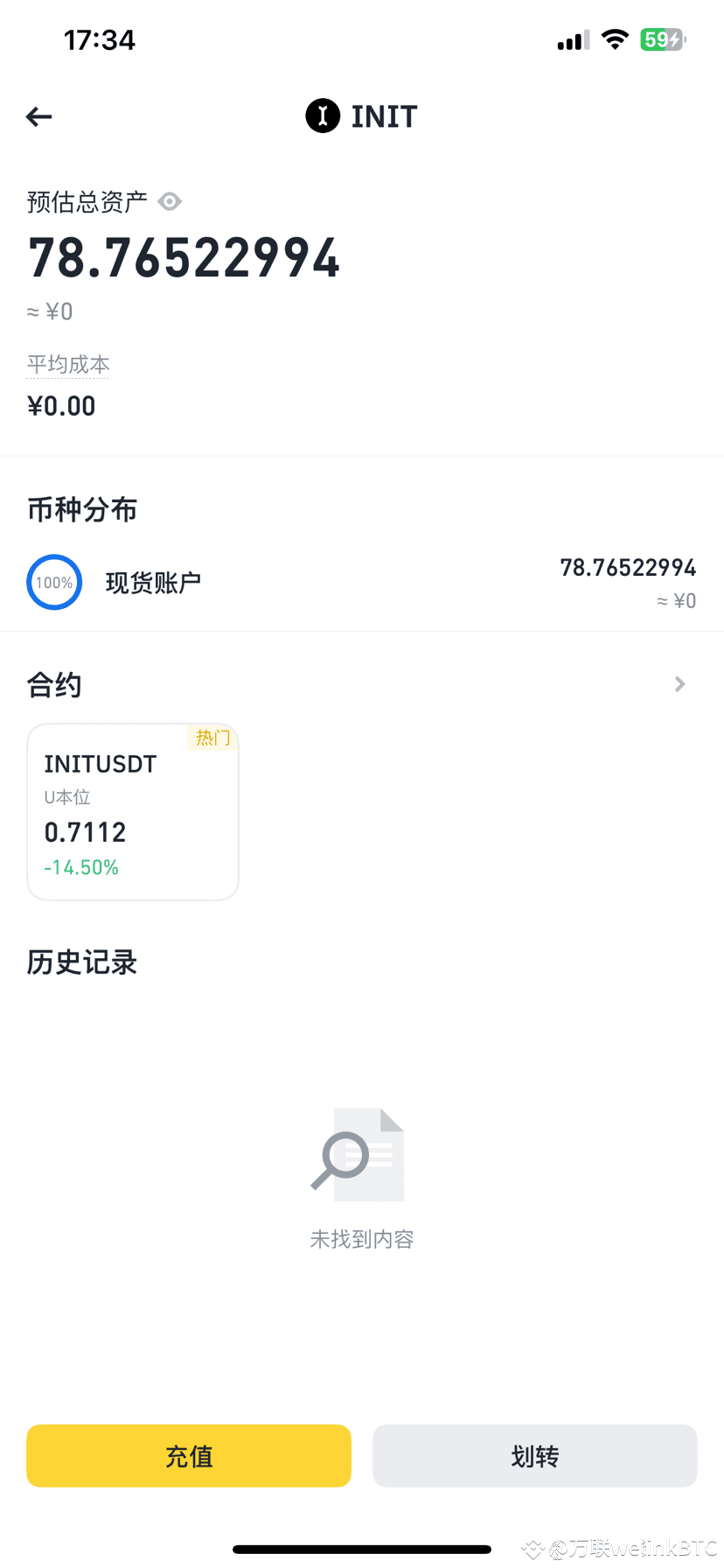Viewport: 724px width, 1568px height.
Task: Show details for ≈ ¥0 estimate
Action: tap(50, 311)
